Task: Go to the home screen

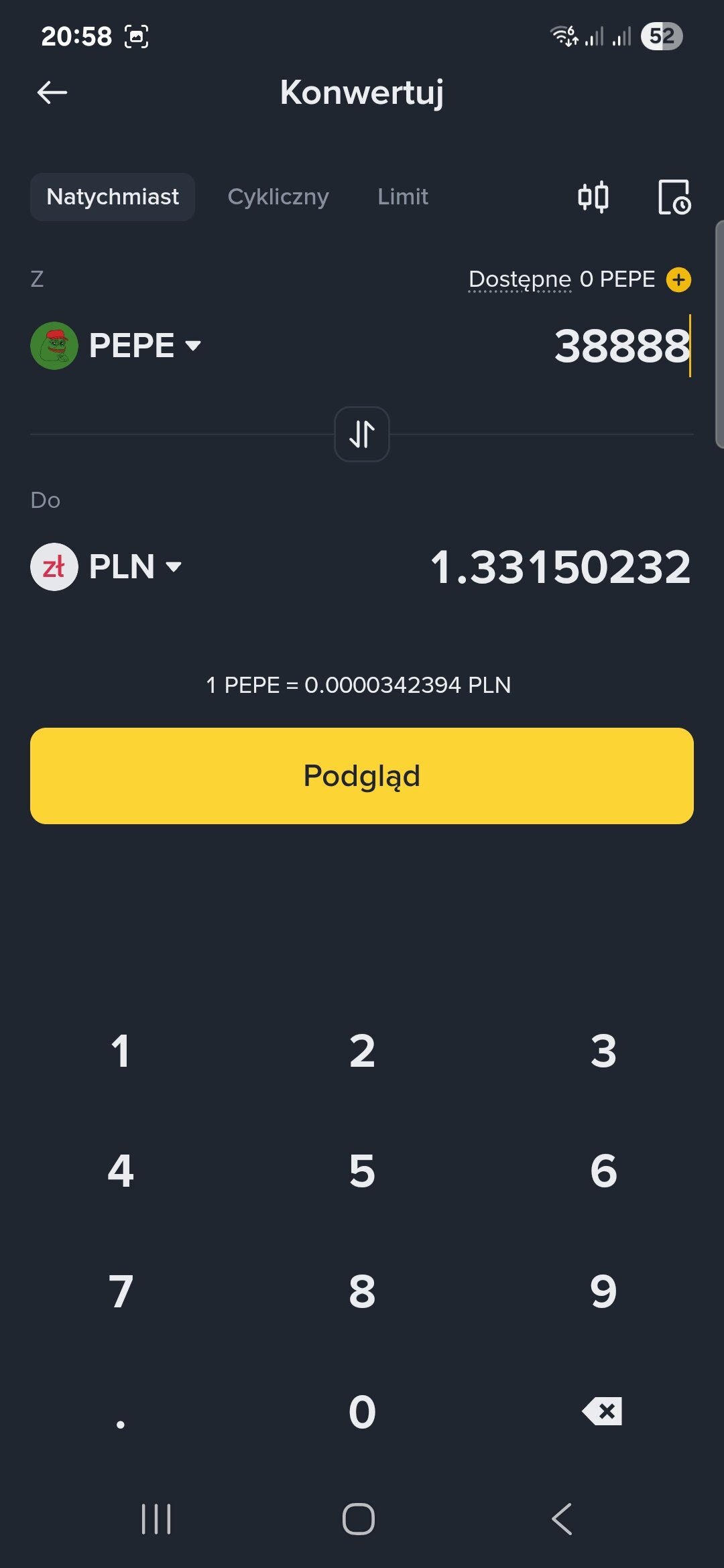Action: 359,1519
